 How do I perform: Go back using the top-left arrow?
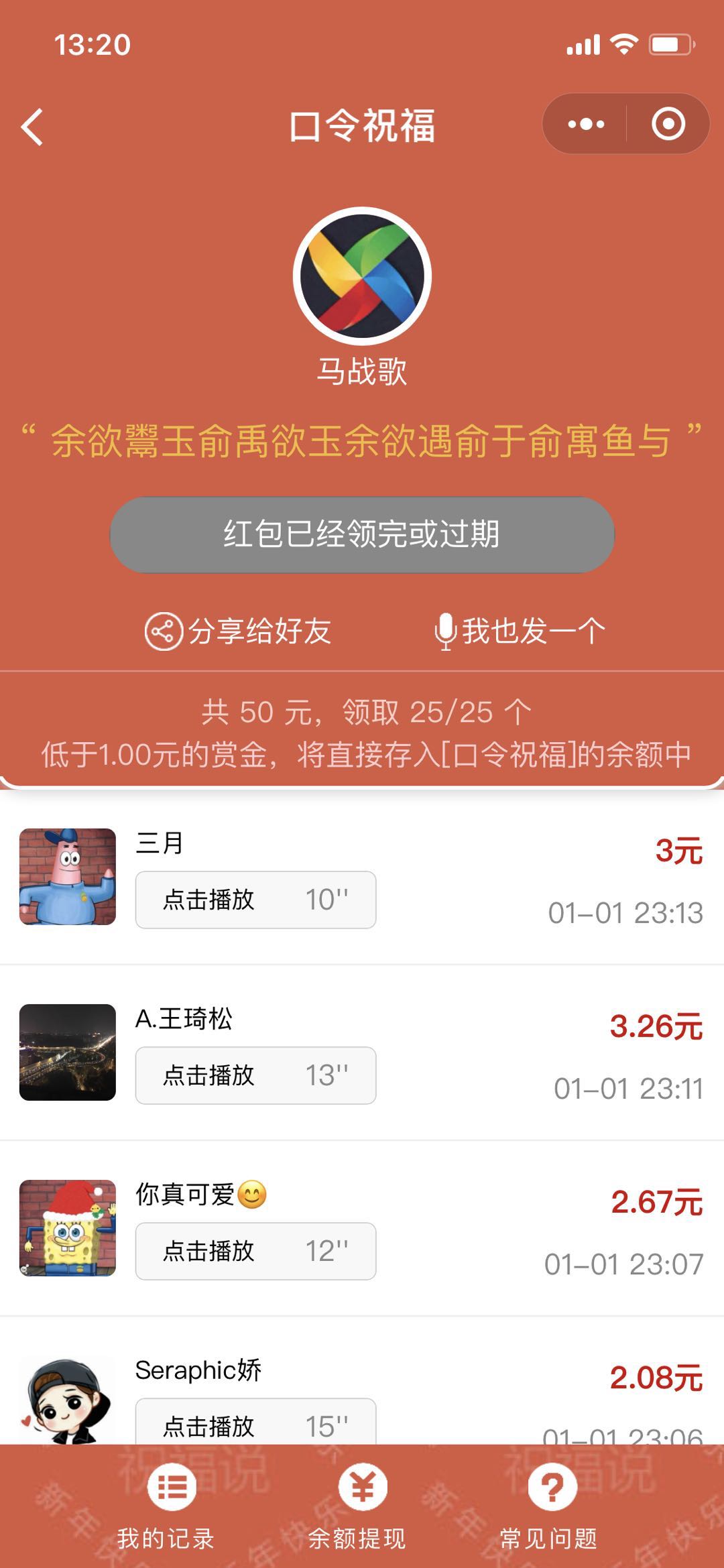(32, 127)
